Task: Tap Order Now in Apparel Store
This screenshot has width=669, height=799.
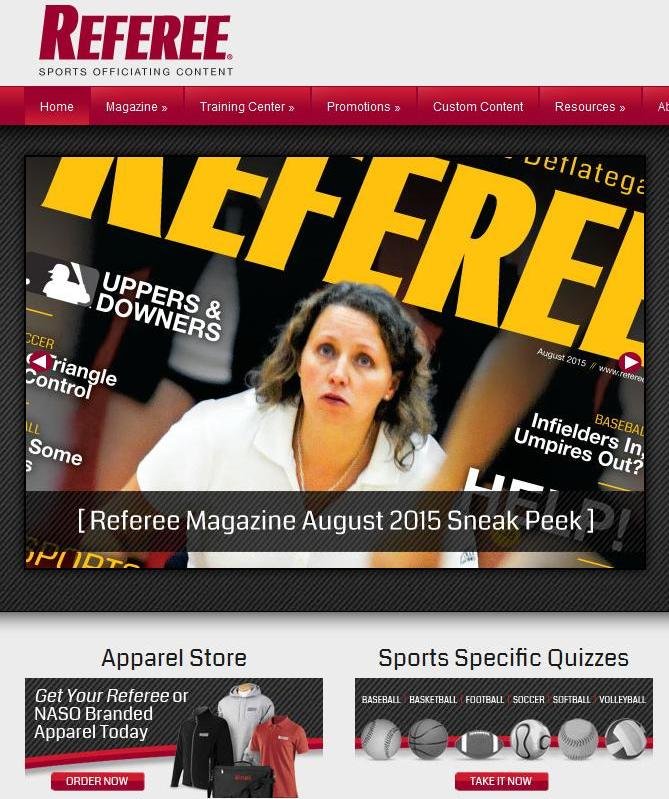Action: click(x=97, y=781)
